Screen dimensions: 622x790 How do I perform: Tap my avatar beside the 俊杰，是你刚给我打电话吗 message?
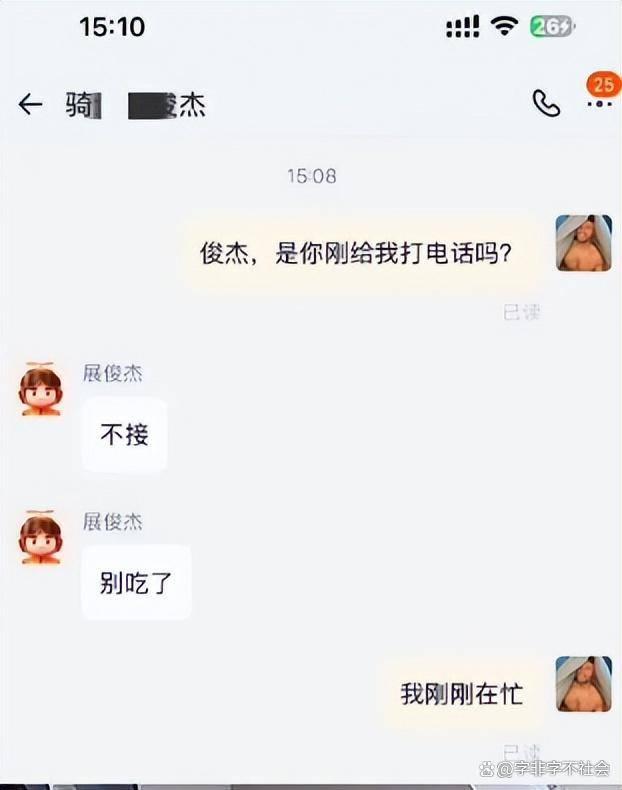(583, 243)
